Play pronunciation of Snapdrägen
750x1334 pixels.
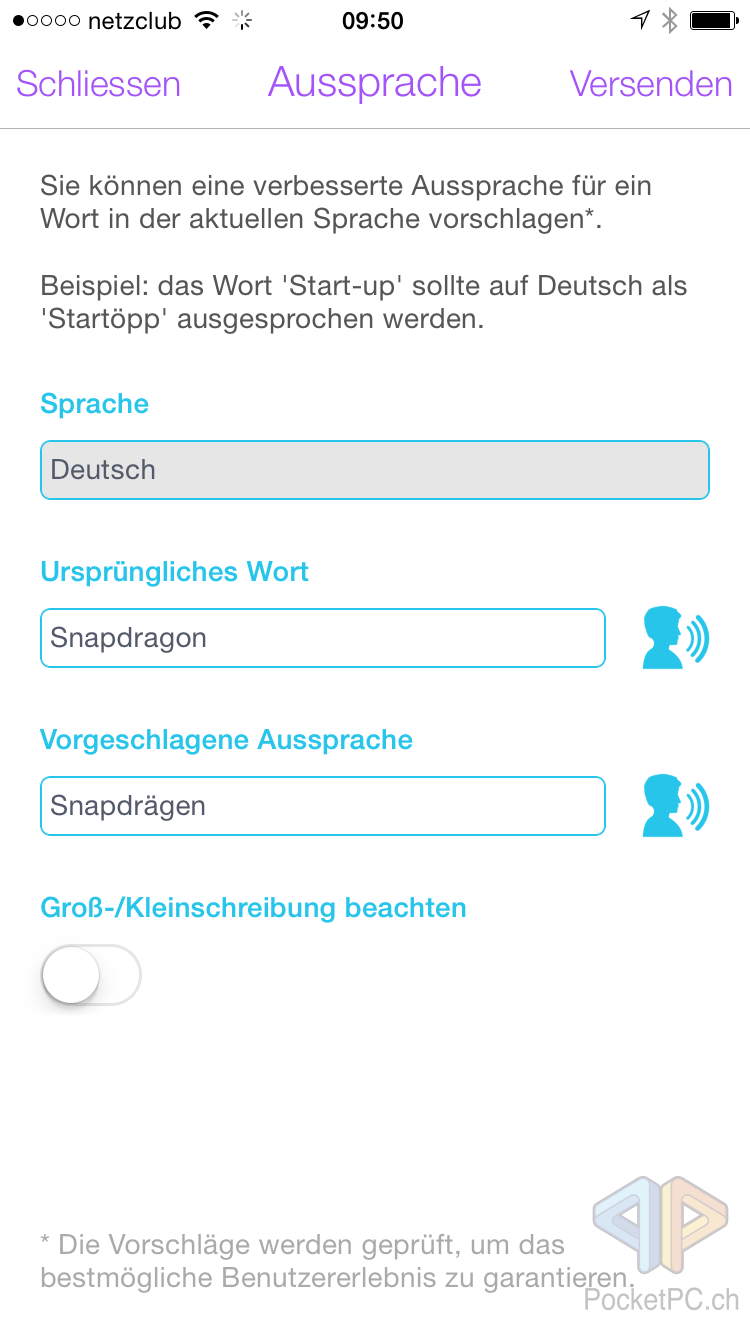(x=675, y=805)
